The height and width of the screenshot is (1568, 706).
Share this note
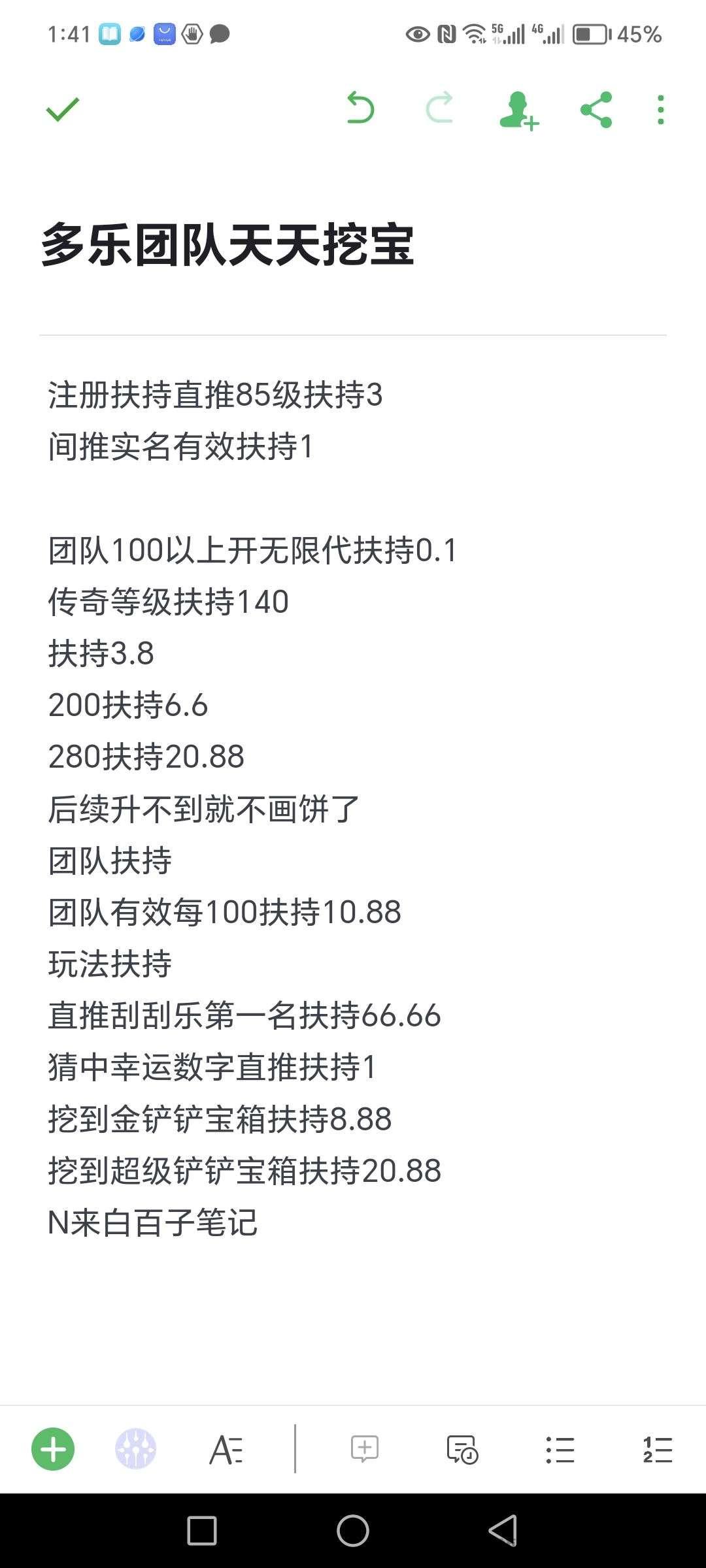coord(596,109)
